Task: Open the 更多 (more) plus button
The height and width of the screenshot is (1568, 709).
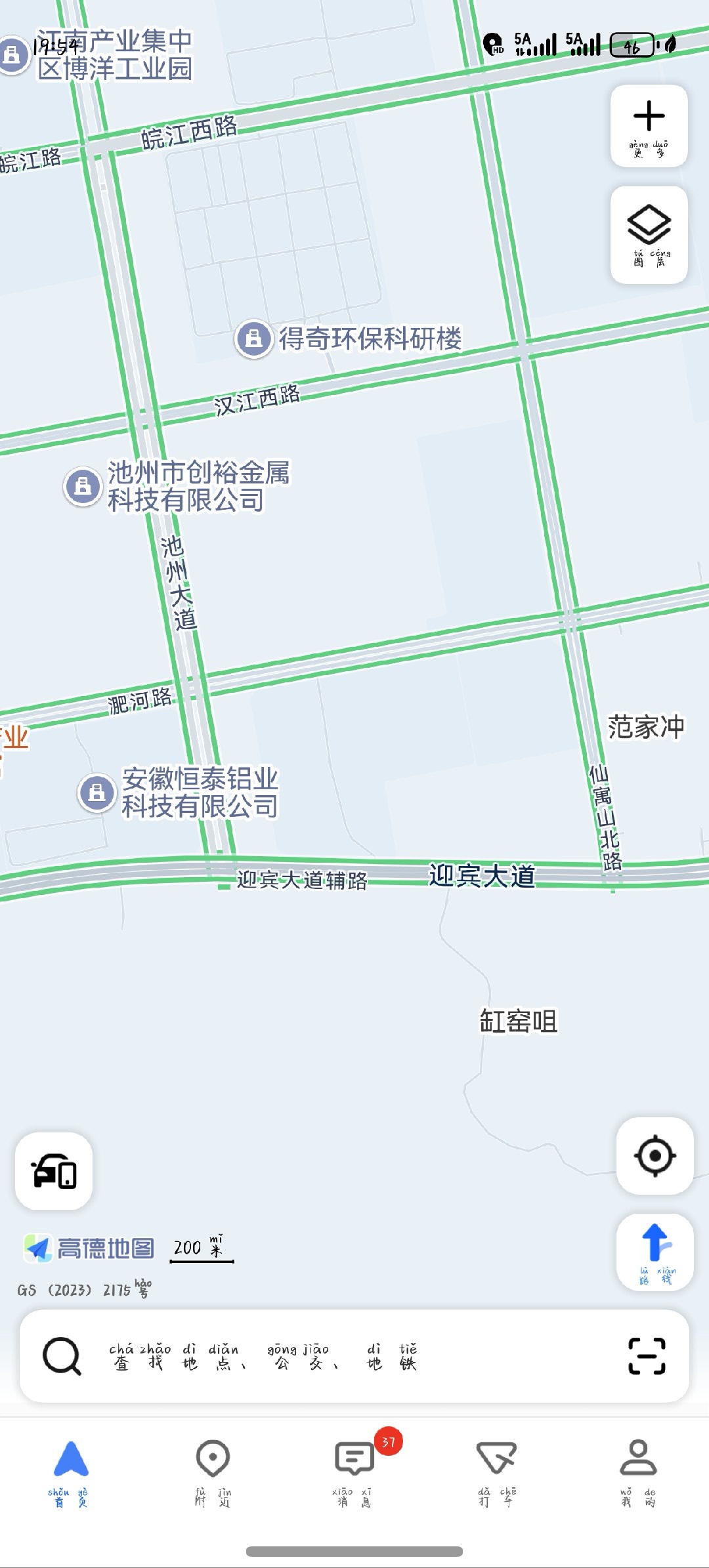Action: (649, 126)
